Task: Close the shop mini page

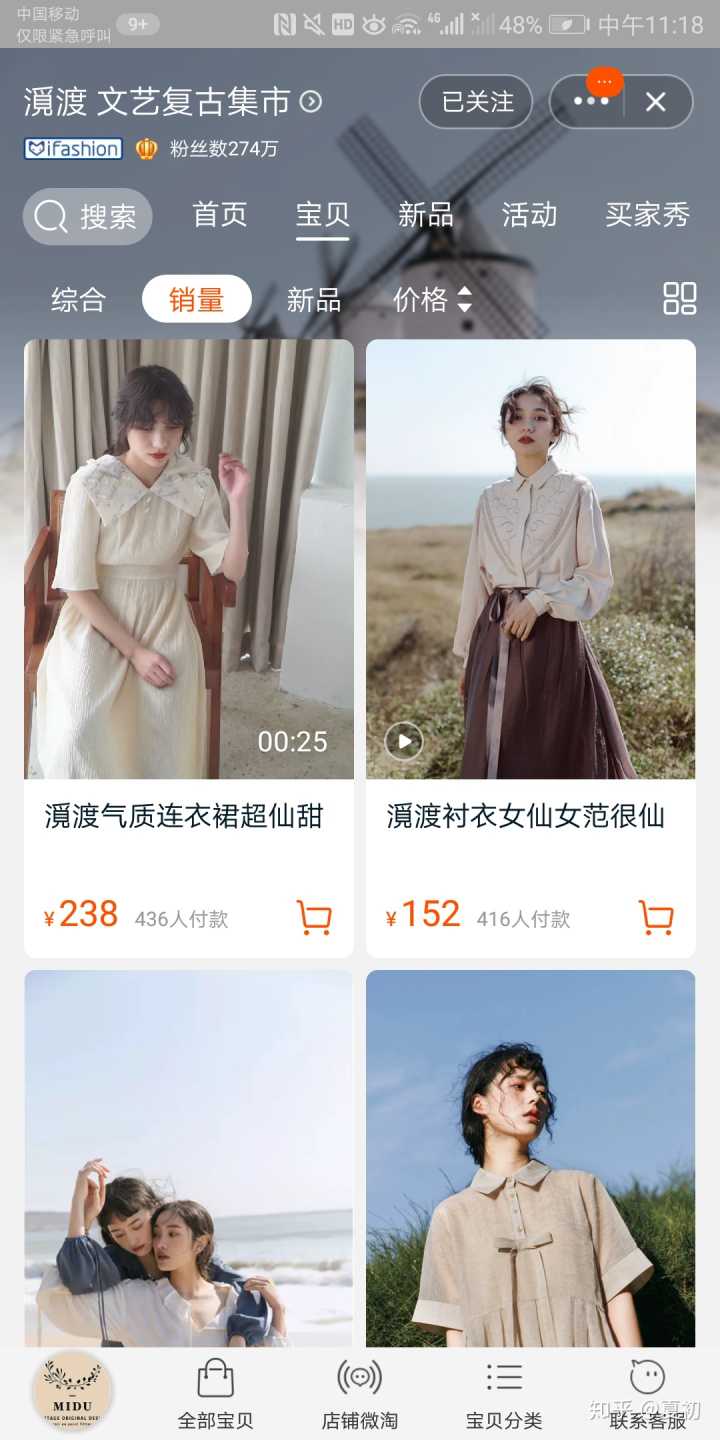Action: [656, 101]
